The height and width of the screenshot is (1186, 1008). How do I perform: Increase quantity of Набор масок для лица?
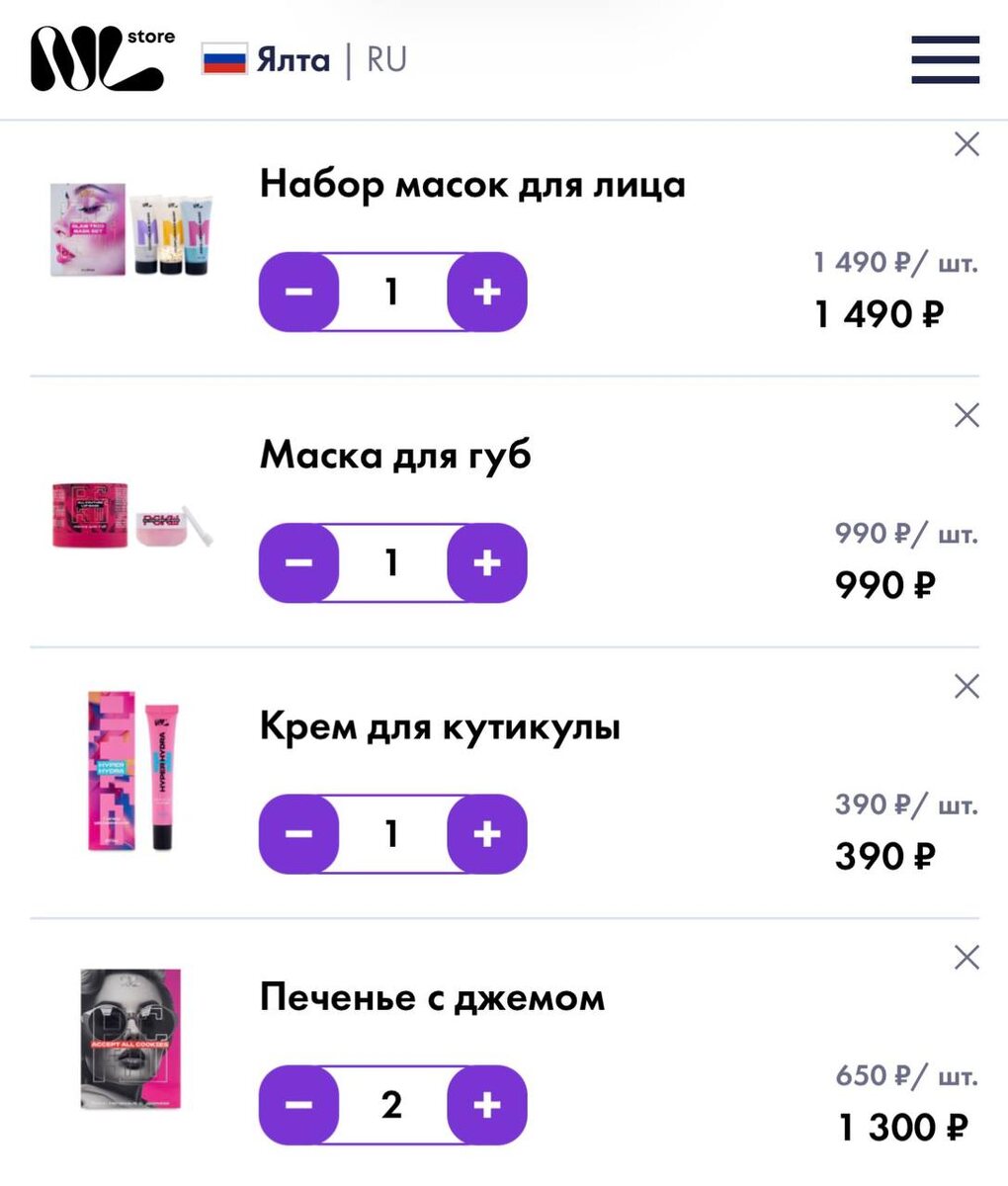[x=486, y=293]
